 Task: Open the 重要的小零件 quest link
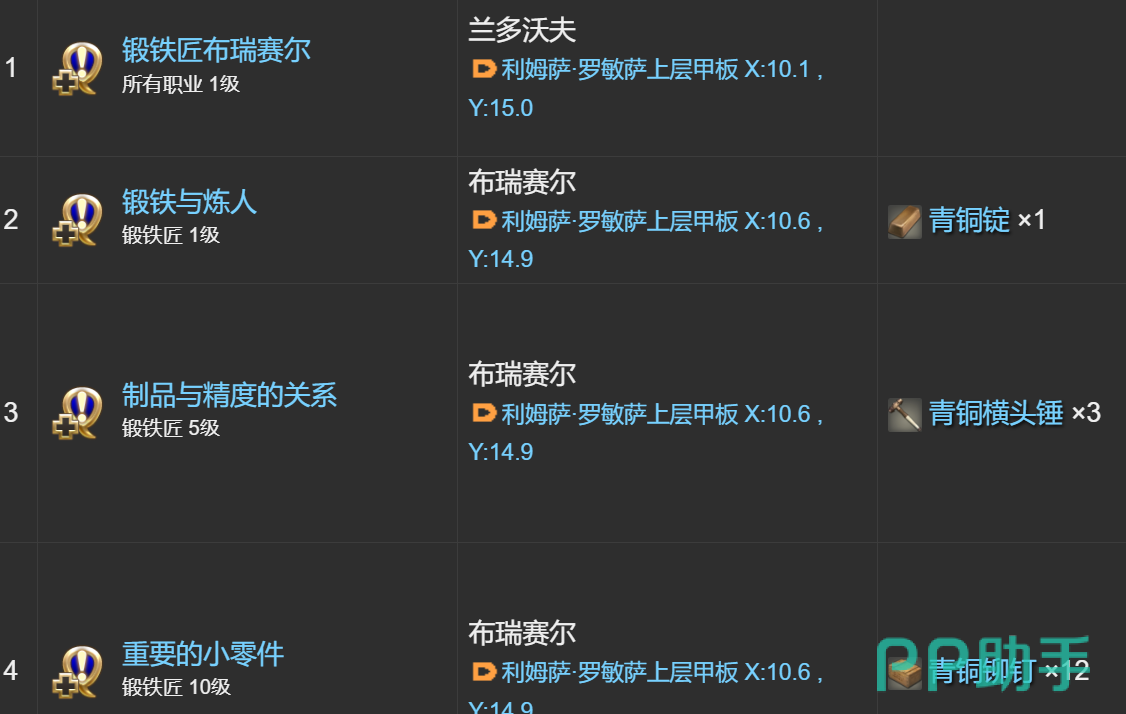203,654
